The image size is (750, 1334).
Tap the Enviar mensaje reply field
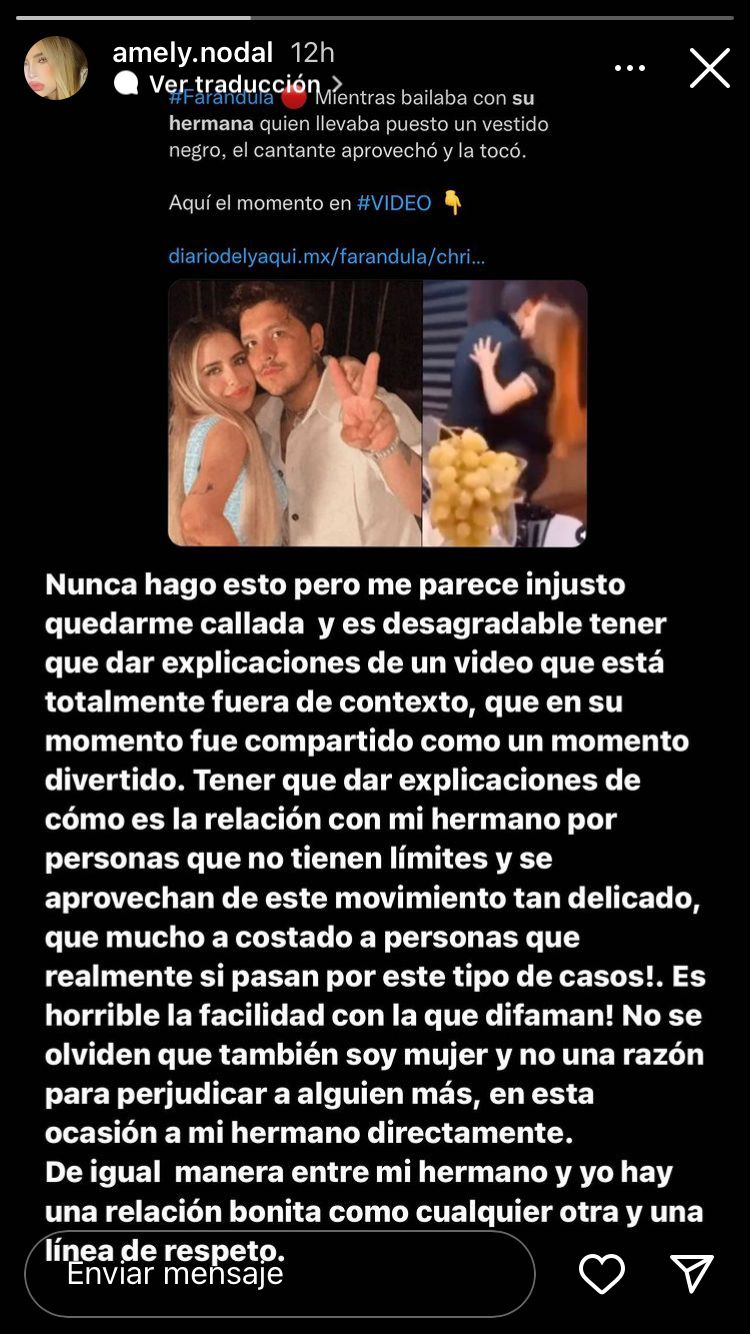point(280,1273)
